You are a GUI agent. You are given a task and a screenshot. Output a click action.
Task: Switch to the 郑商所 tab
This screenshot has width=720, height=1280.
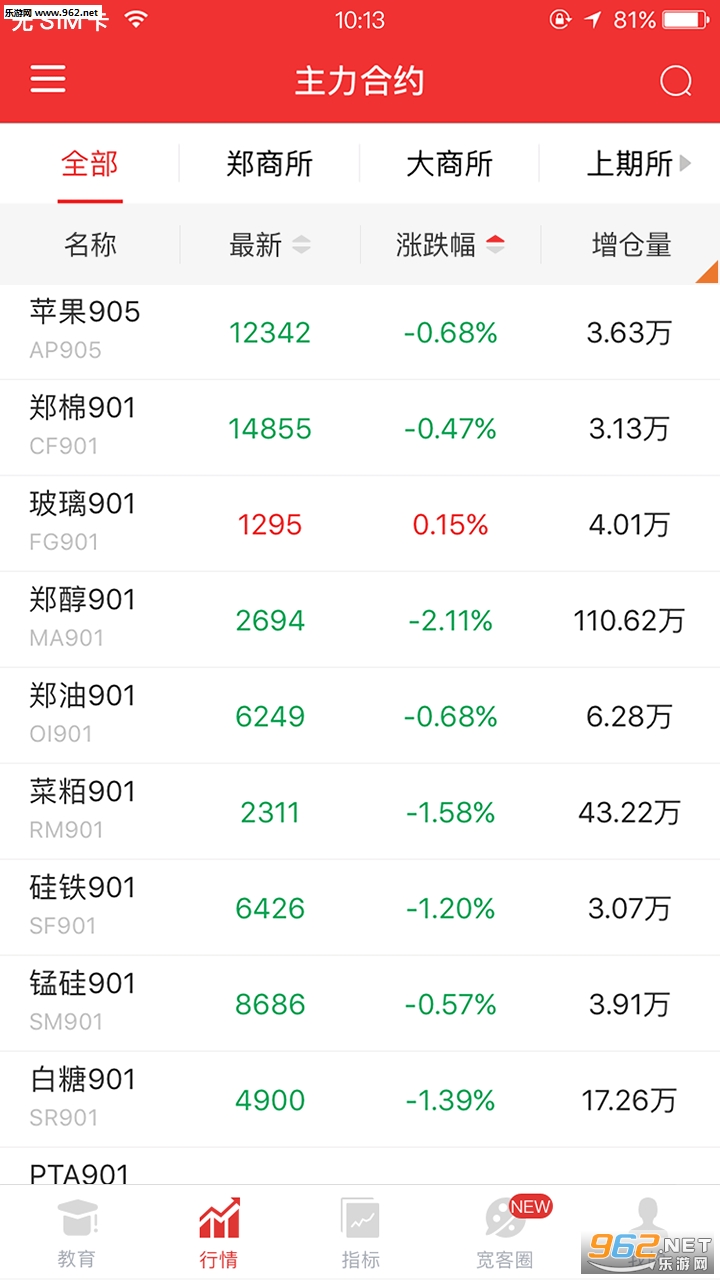269,164
